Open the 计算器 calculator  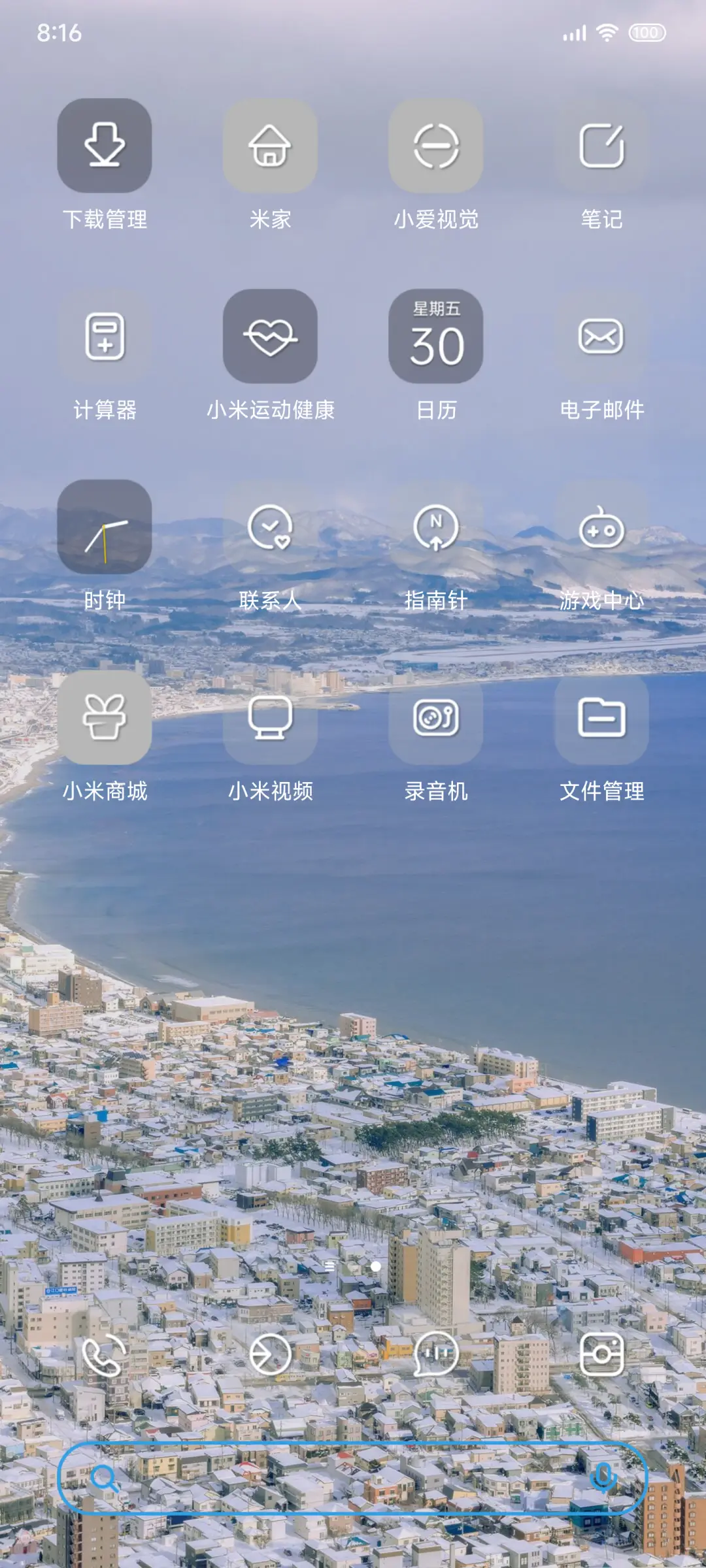pyautogui.click(x=105, y=336)
